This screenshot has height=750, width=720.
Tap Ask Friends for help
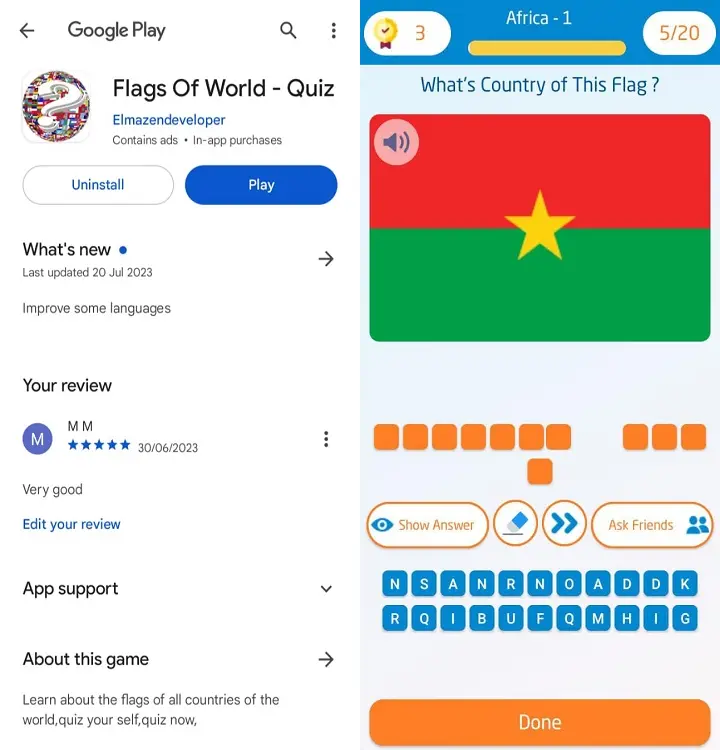click(x=651, y=525)
